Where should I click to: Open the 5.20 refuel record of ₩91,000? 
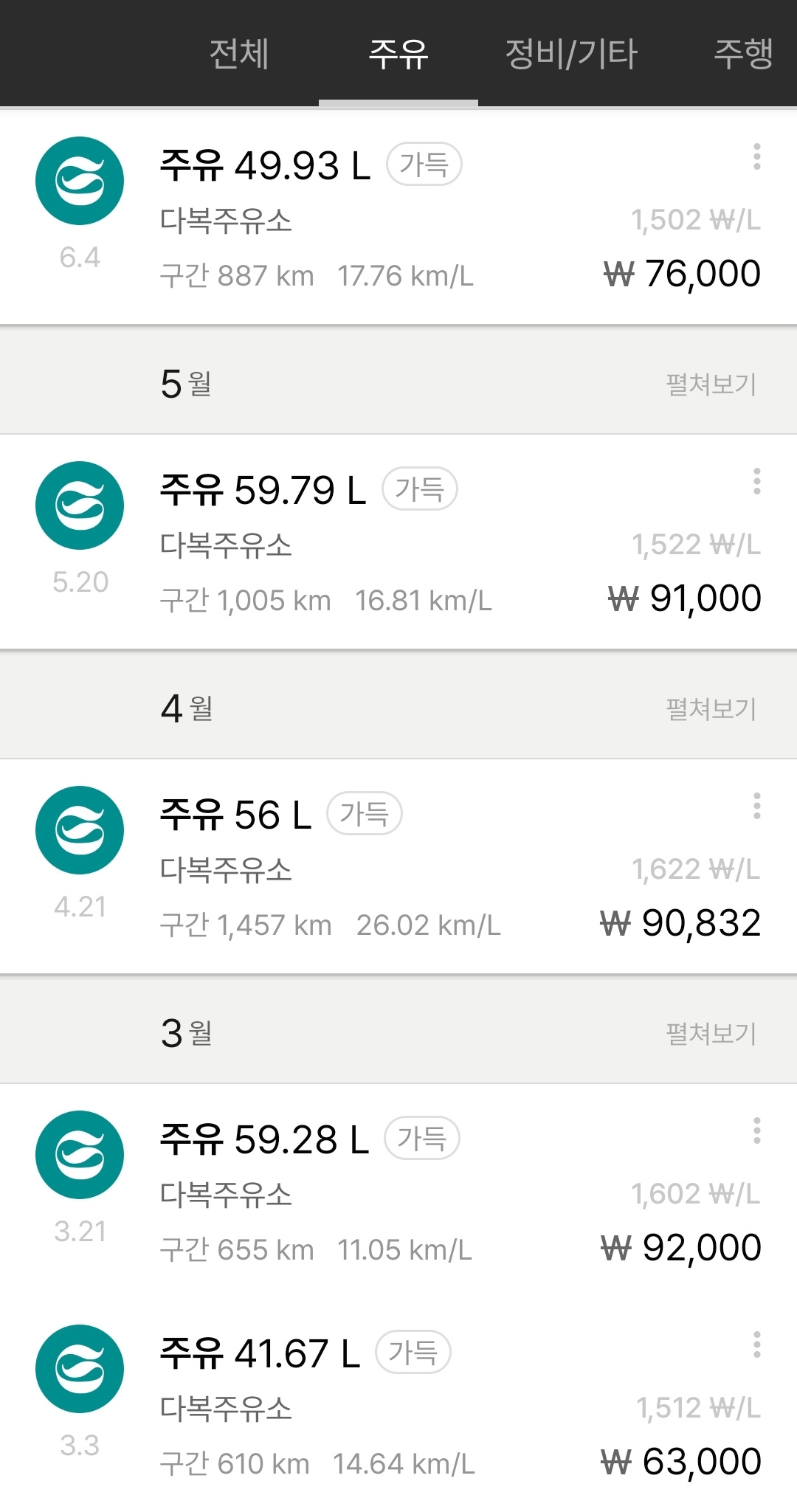click(398, 546)
